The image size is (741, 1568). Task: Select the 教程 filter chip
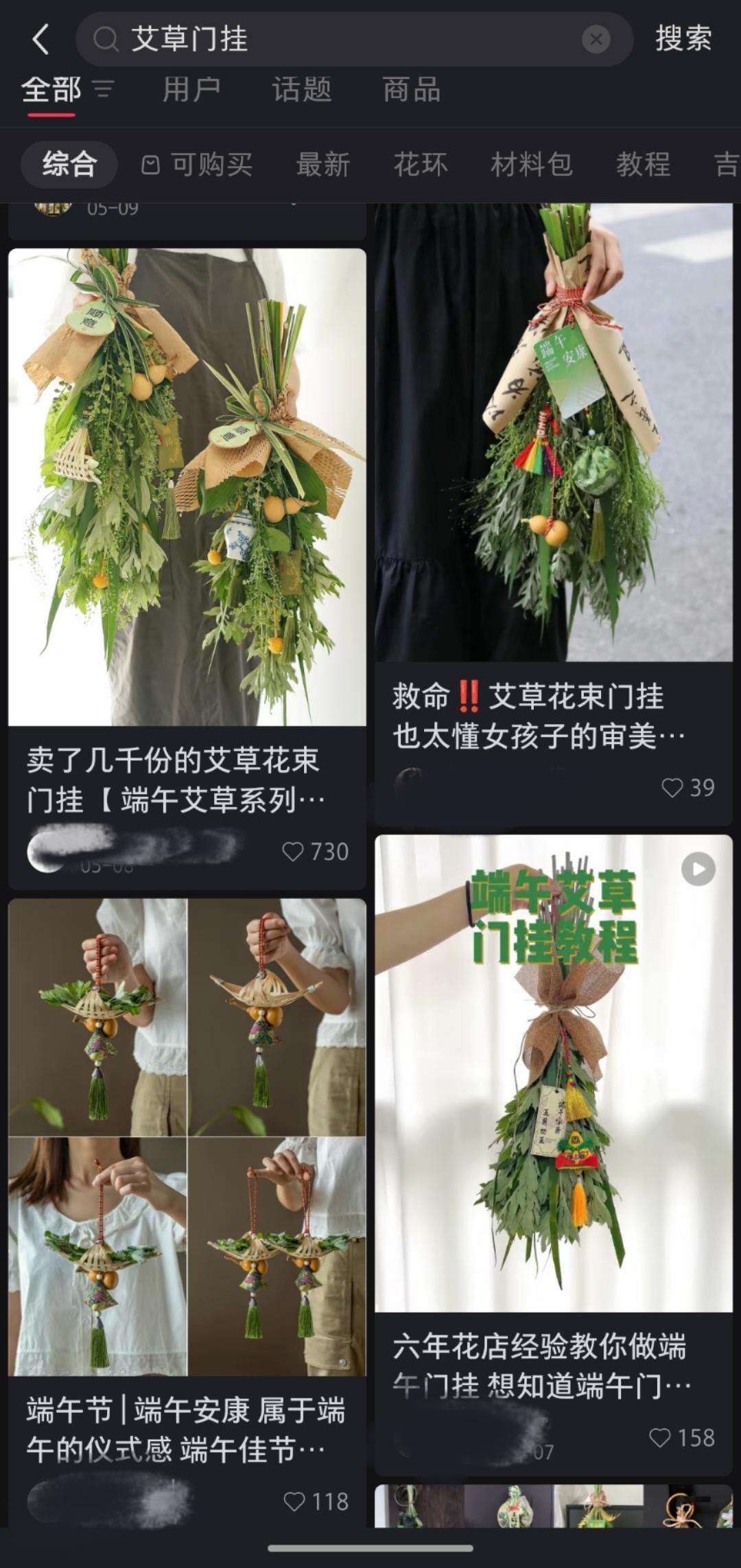coord(643,165)
